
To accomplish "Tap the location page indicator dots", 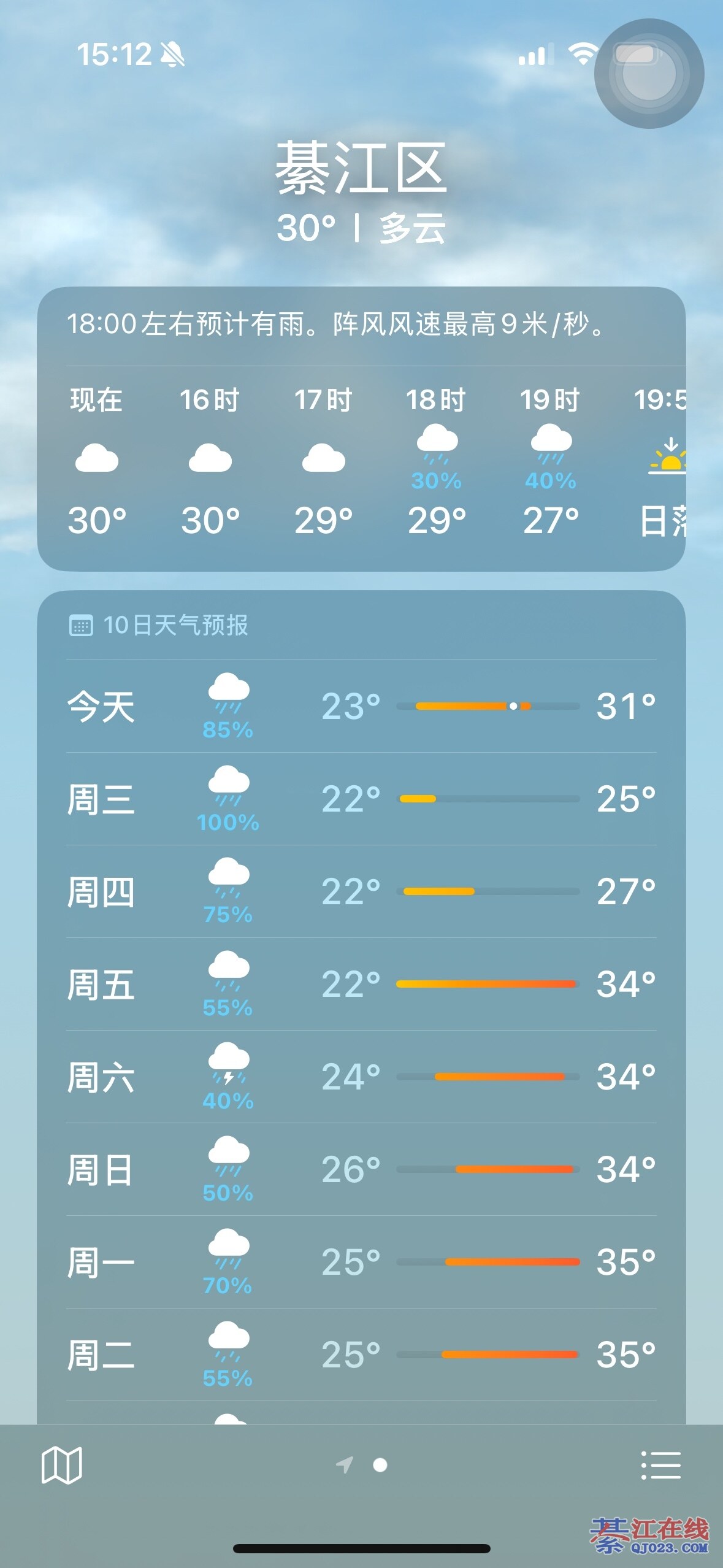I will 363,1465.
